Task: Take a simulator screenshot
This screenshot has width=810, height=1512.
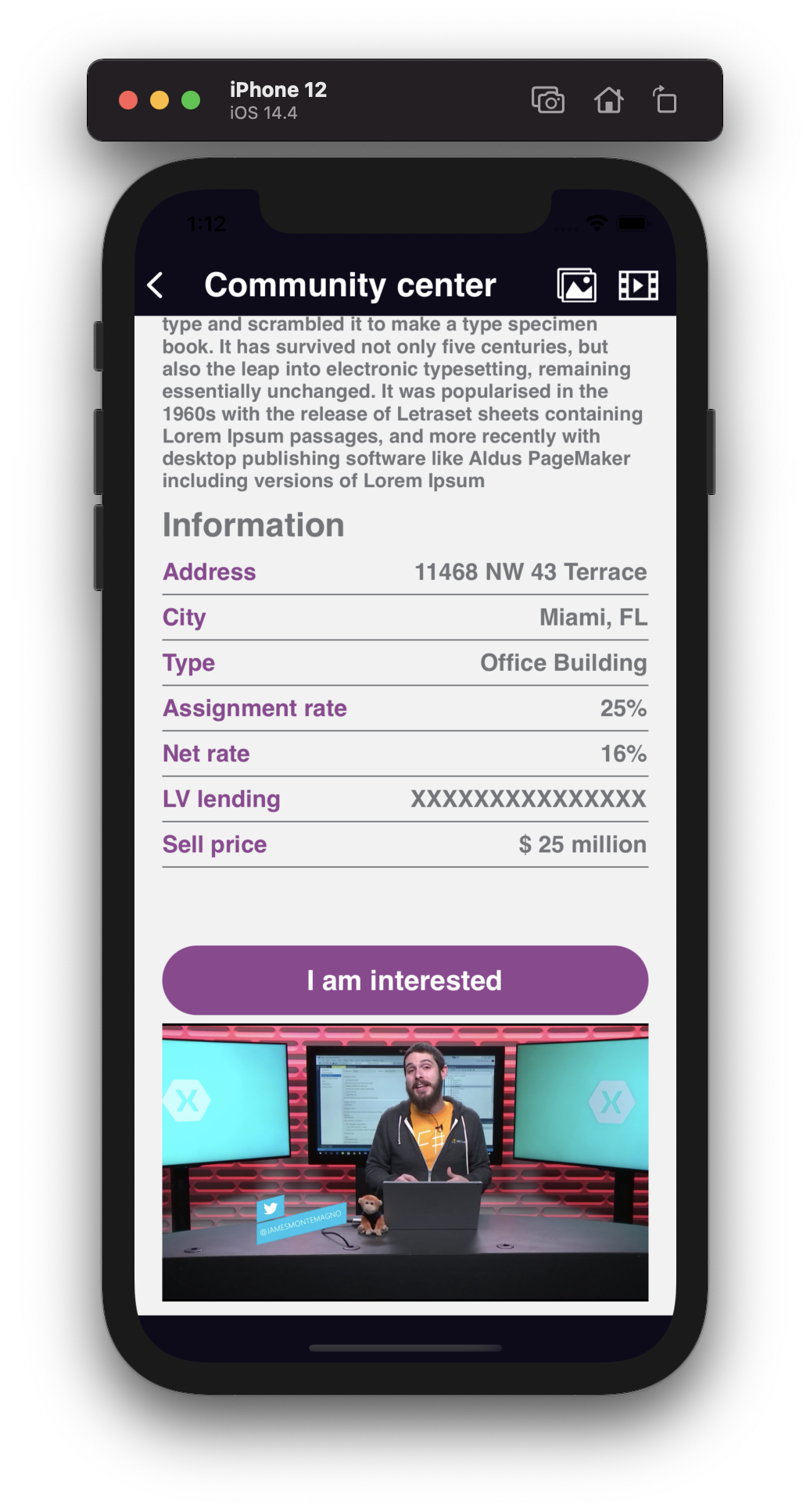Action: pyautogui.click(x=548, y=101)
